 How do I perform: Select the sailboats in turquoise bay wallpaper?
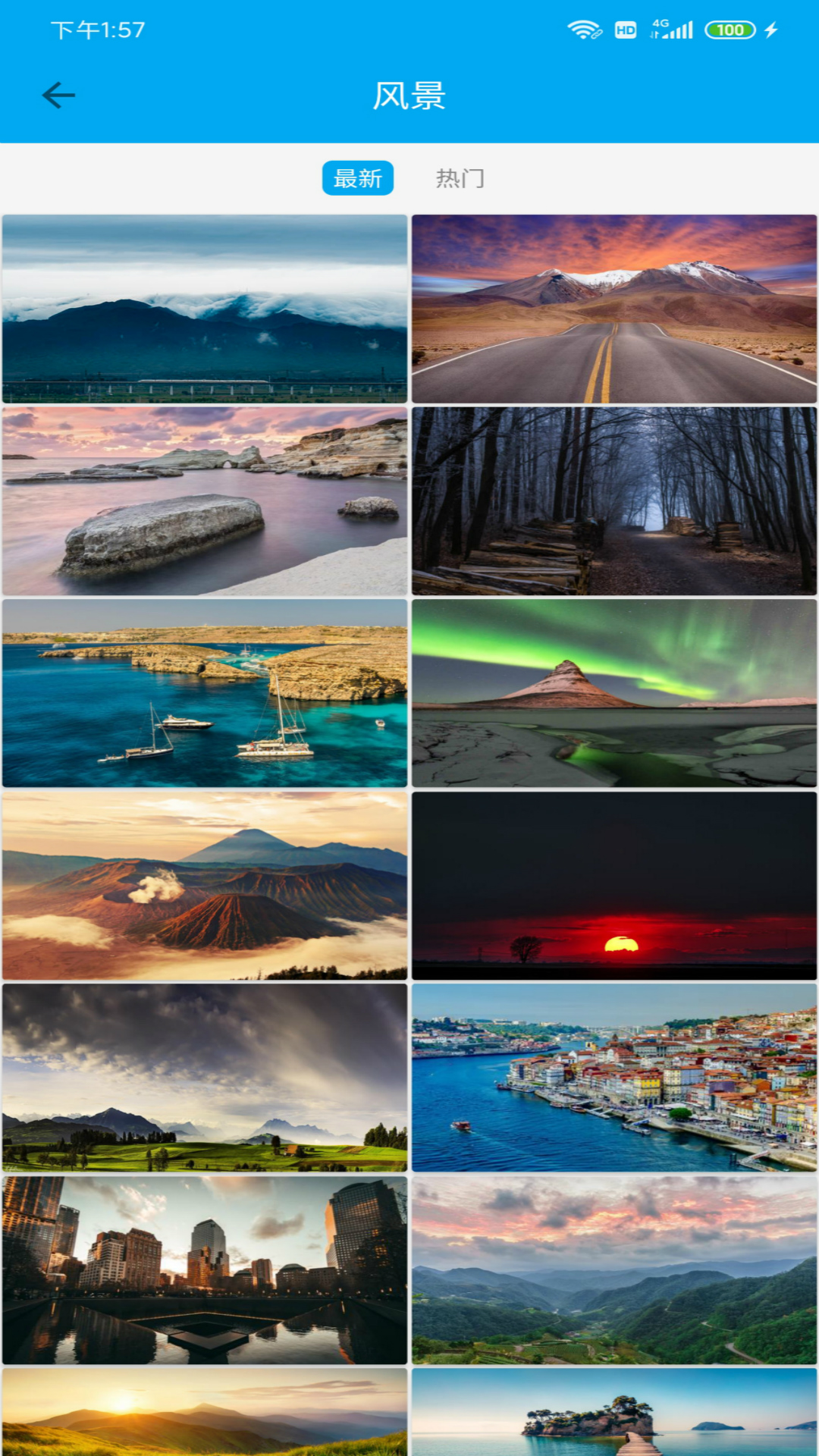click(205, 693)
